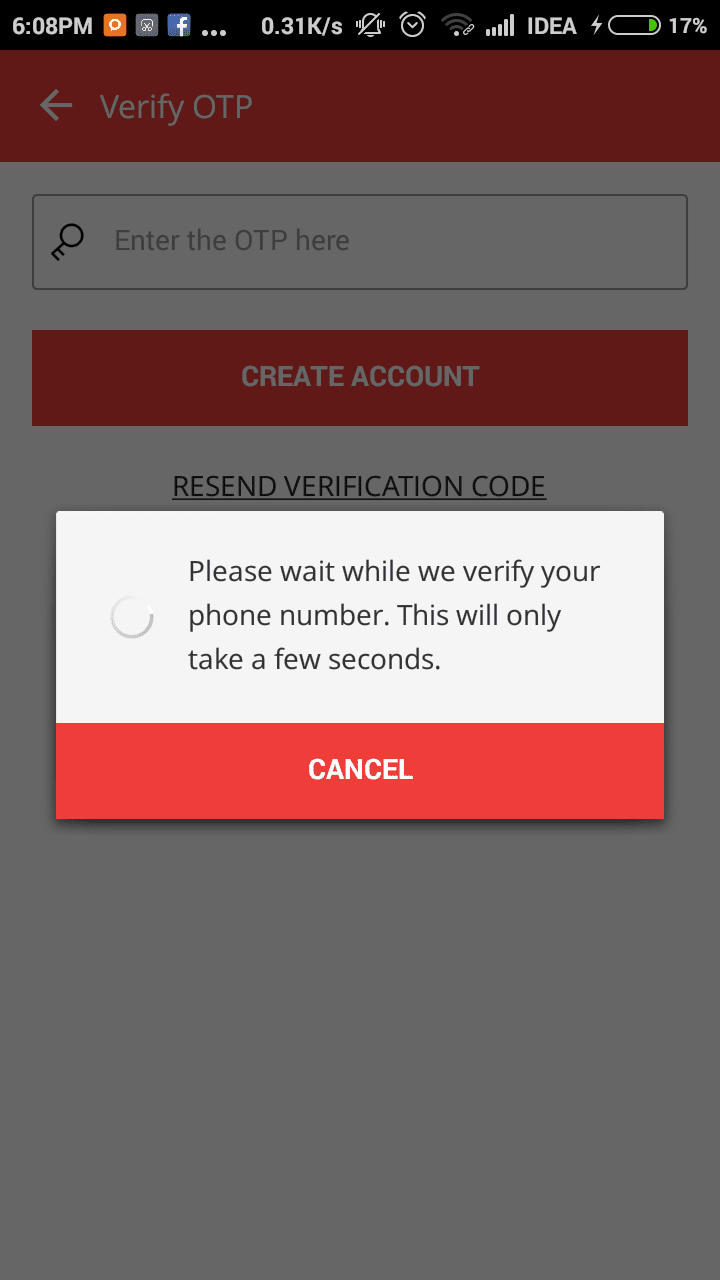
Task: Tap the back arrow on Verify OTP screen
Action: coord(55,105)
